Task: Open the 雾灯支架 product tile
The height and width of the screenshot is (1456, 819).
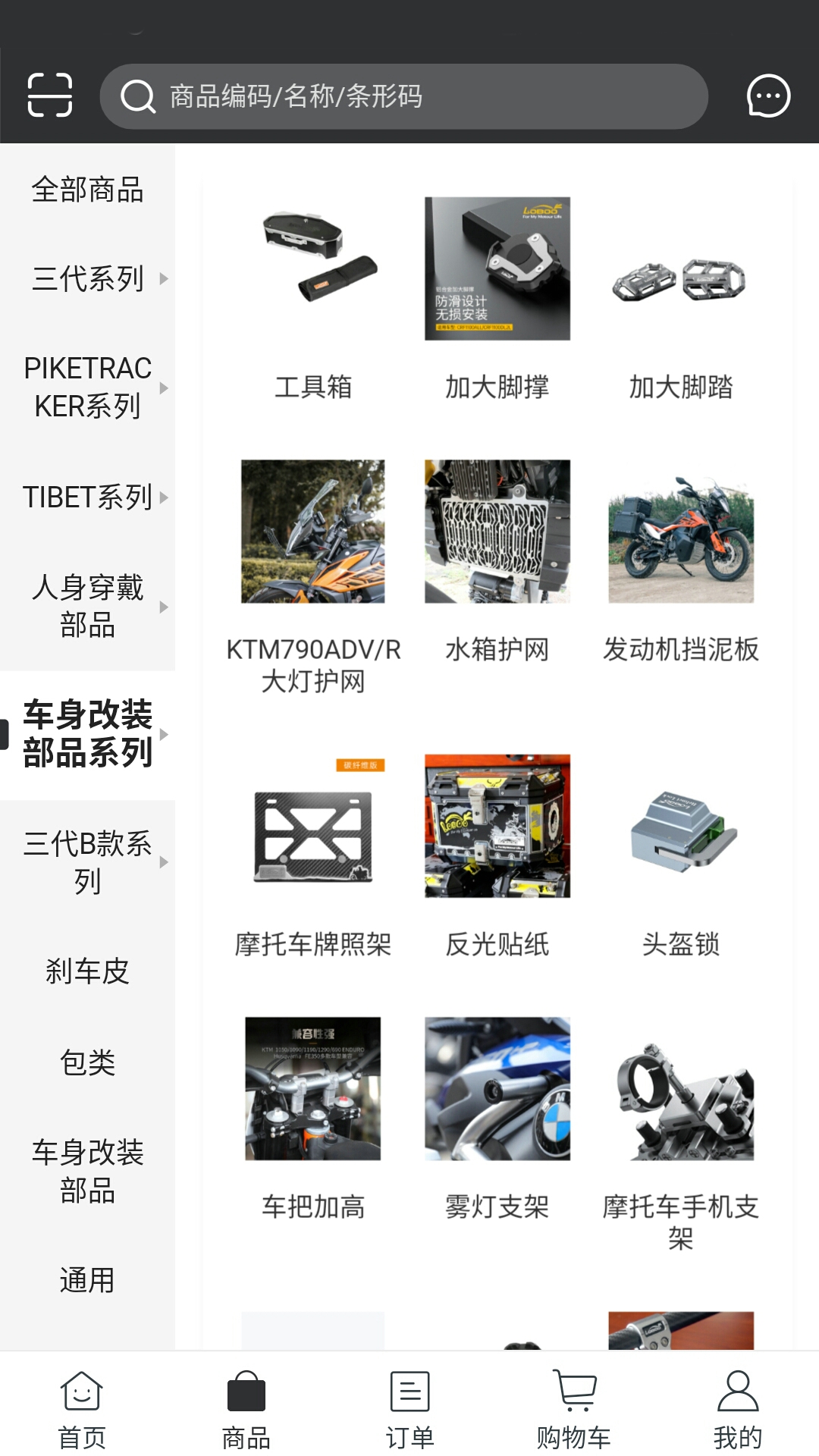Action: pyautogui.click(x=497, y=1115)
